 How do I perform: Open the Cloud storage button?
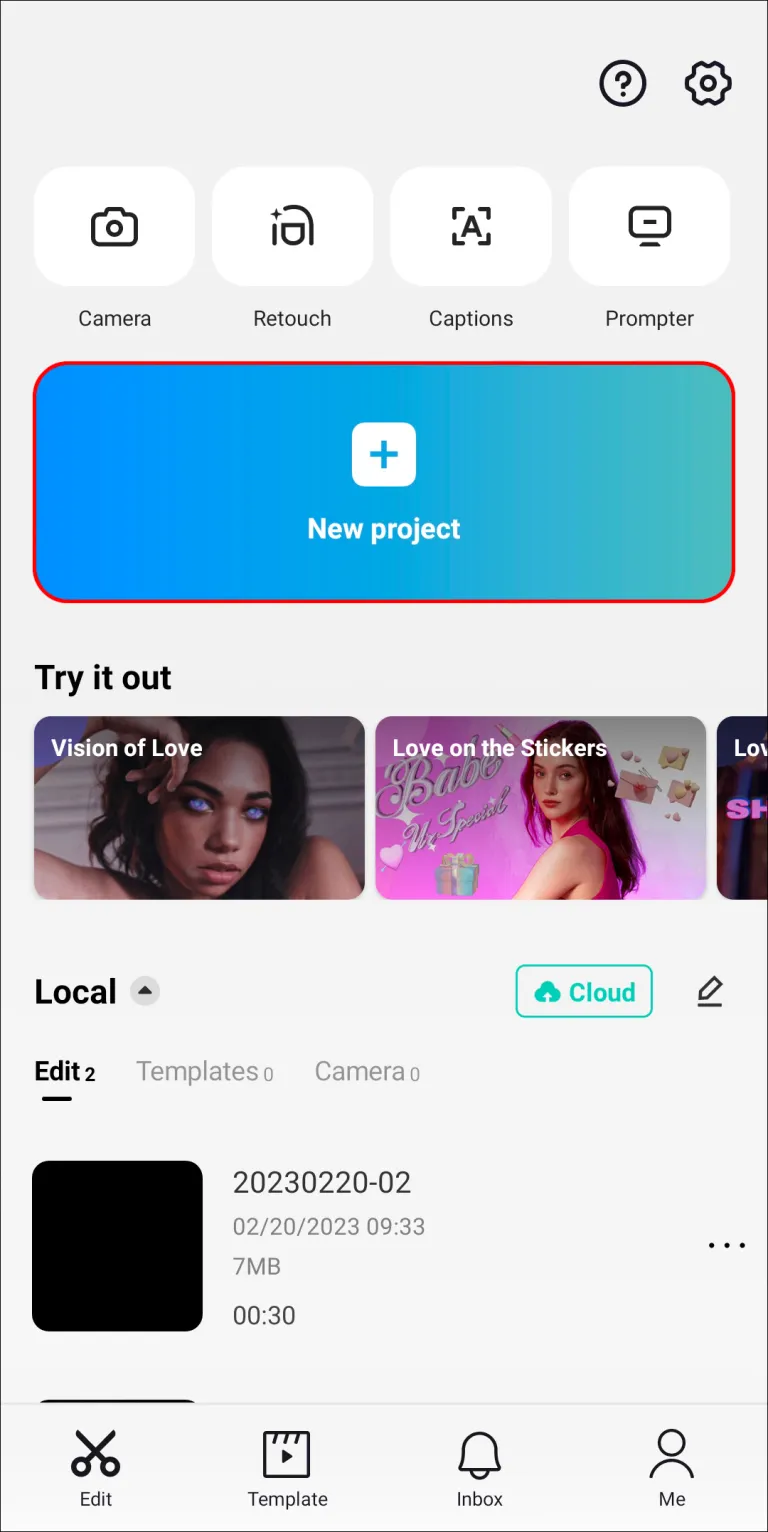tap(584, 991)
